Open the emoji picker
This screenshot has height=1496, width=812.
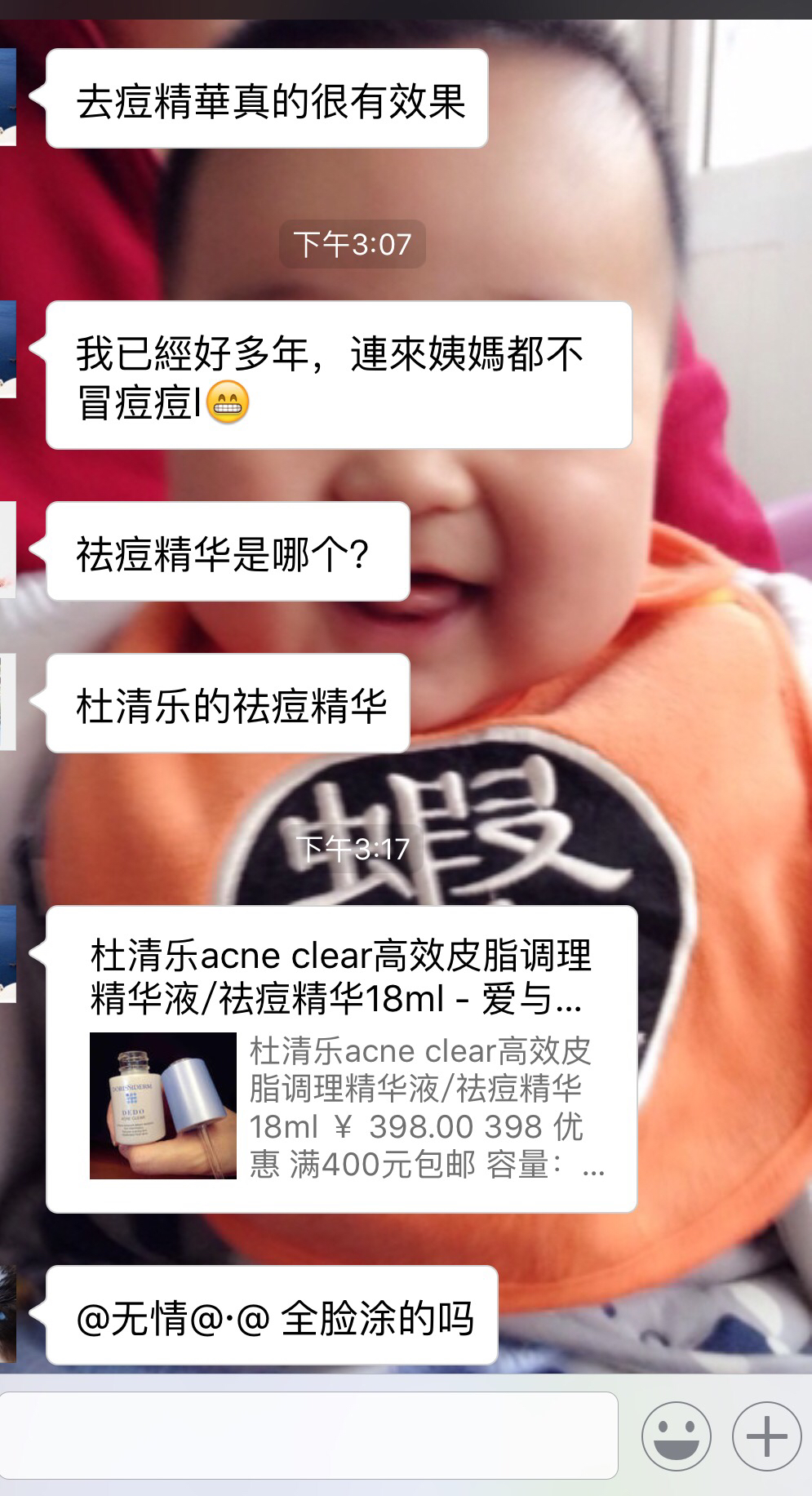point(676,1436)
